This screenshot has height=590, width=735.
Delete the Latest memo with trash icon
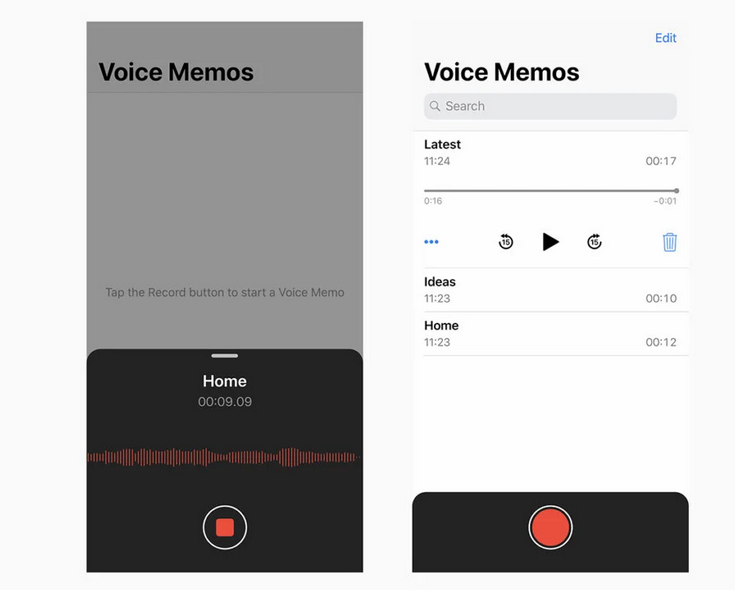point(670,242)
